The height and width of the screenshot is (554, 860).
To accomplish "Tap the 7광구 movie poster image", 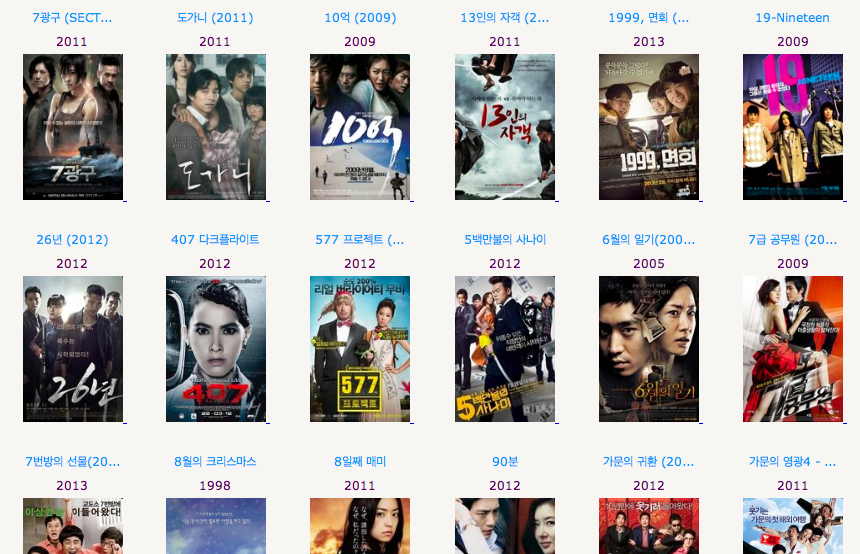I will [72, 127].
